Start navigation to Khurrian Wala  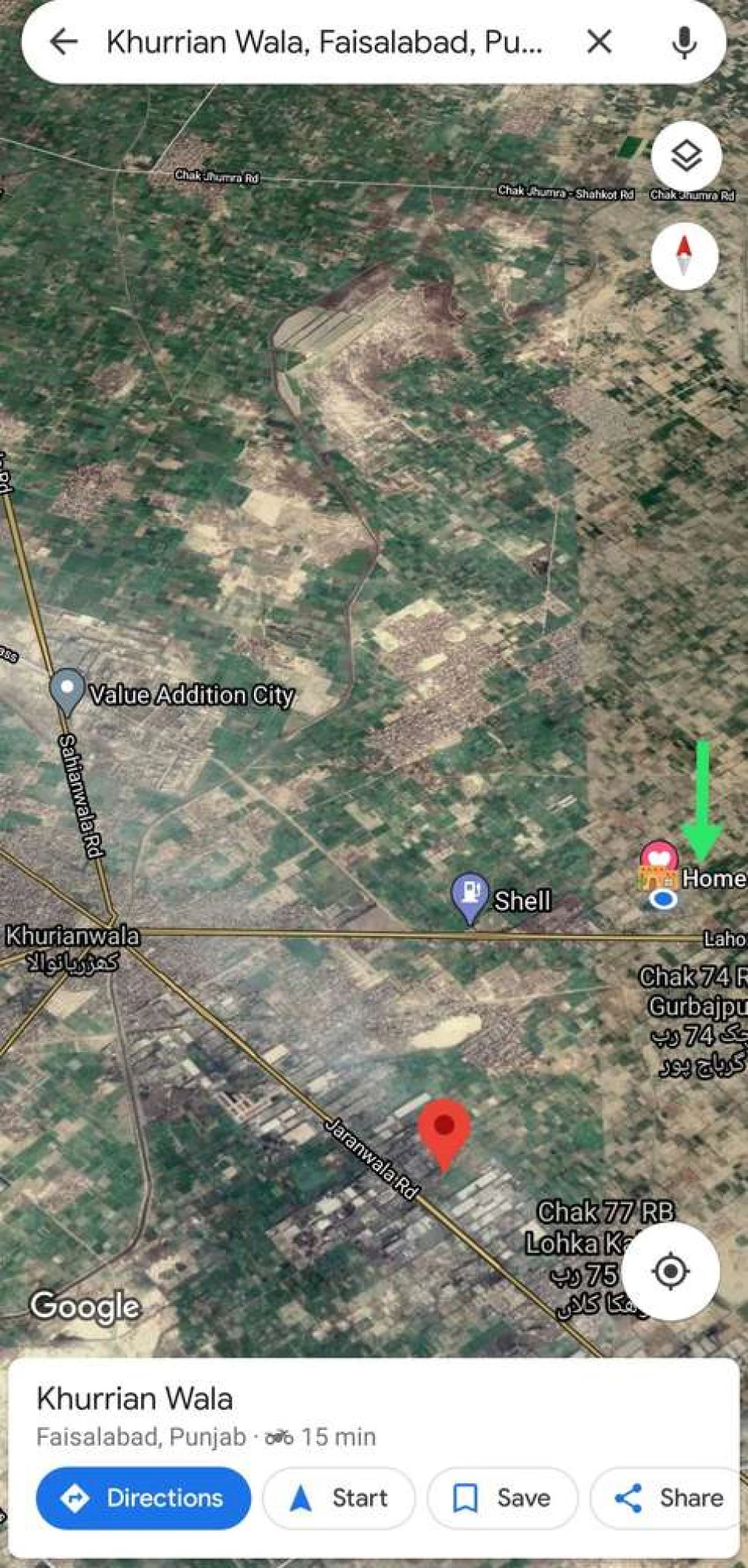coord(339,1497)
